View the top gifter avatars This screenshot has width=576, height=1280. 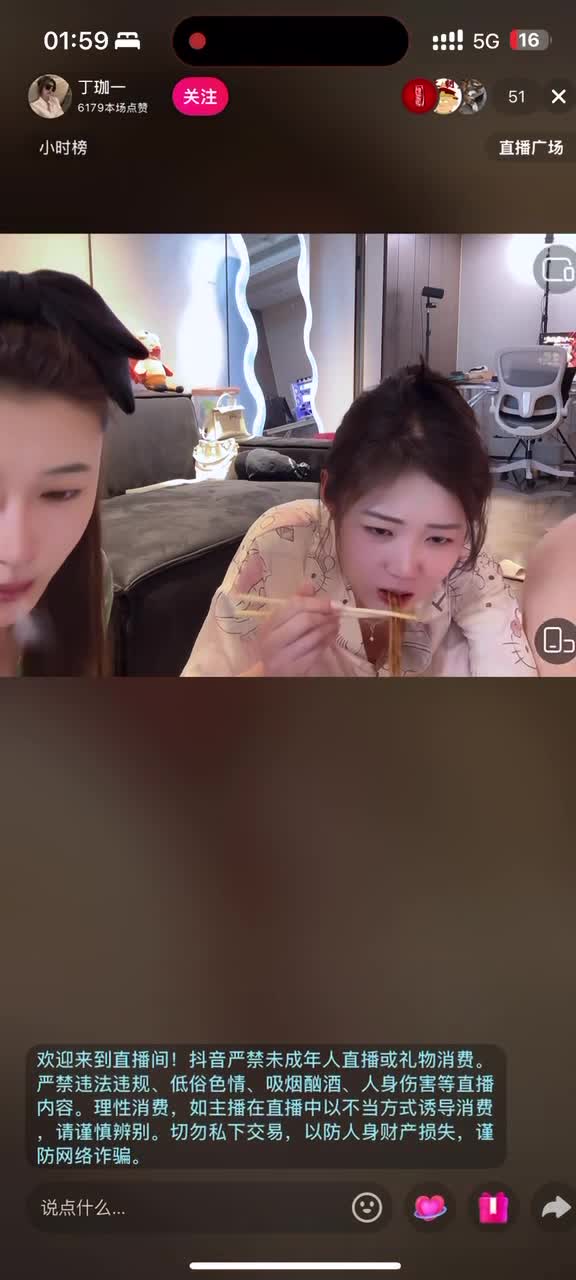pyautogui.click(x=444, y=97)
